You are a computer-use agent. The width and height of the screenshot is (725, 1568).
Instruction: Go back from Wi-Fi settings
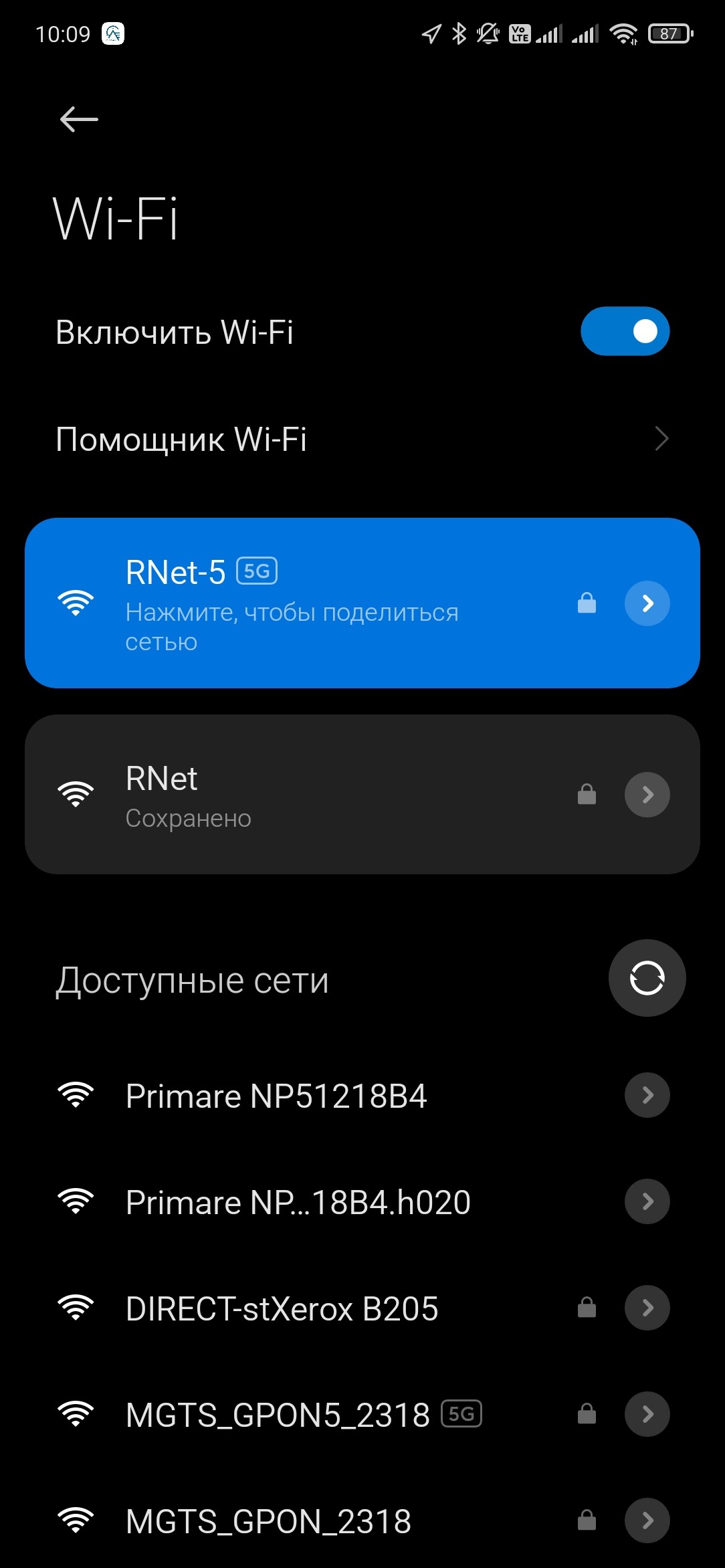click(x=79, y=120)
